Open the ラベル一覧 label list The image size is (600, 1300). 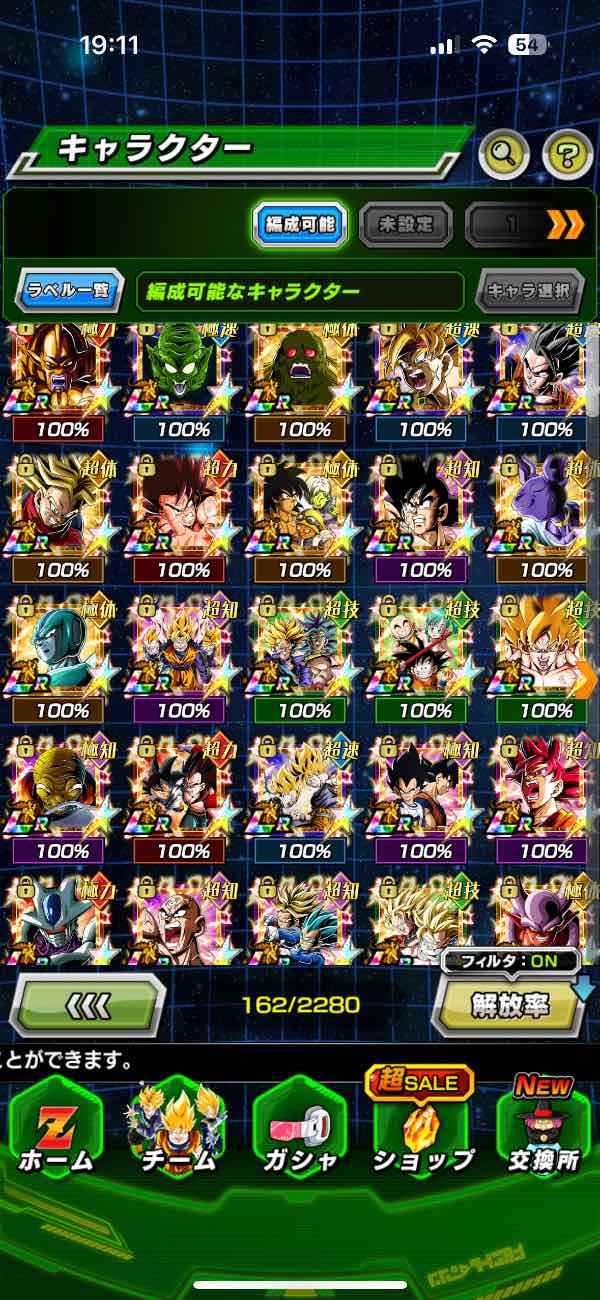click(x=69, y=292)
